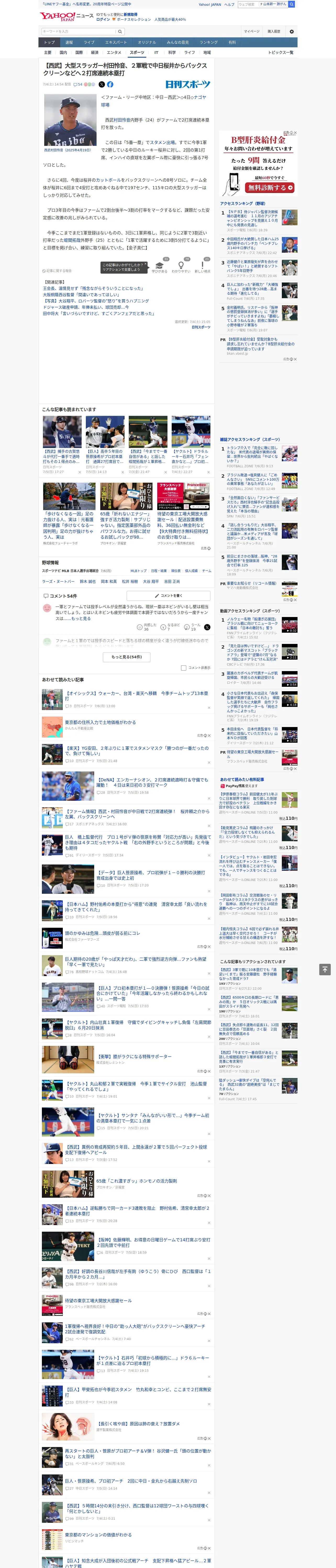Screen dimensions: 336x1568
Task: Switch to the 速報 tab
Action: [x=69, y=43]
